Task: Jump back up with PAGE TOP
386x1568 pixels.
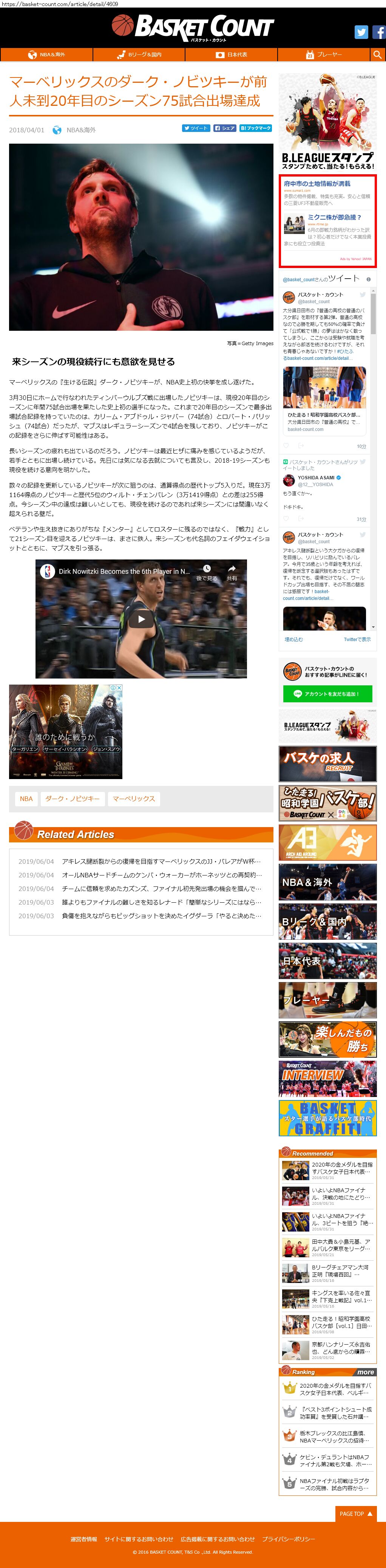Action: point(356,1513)
